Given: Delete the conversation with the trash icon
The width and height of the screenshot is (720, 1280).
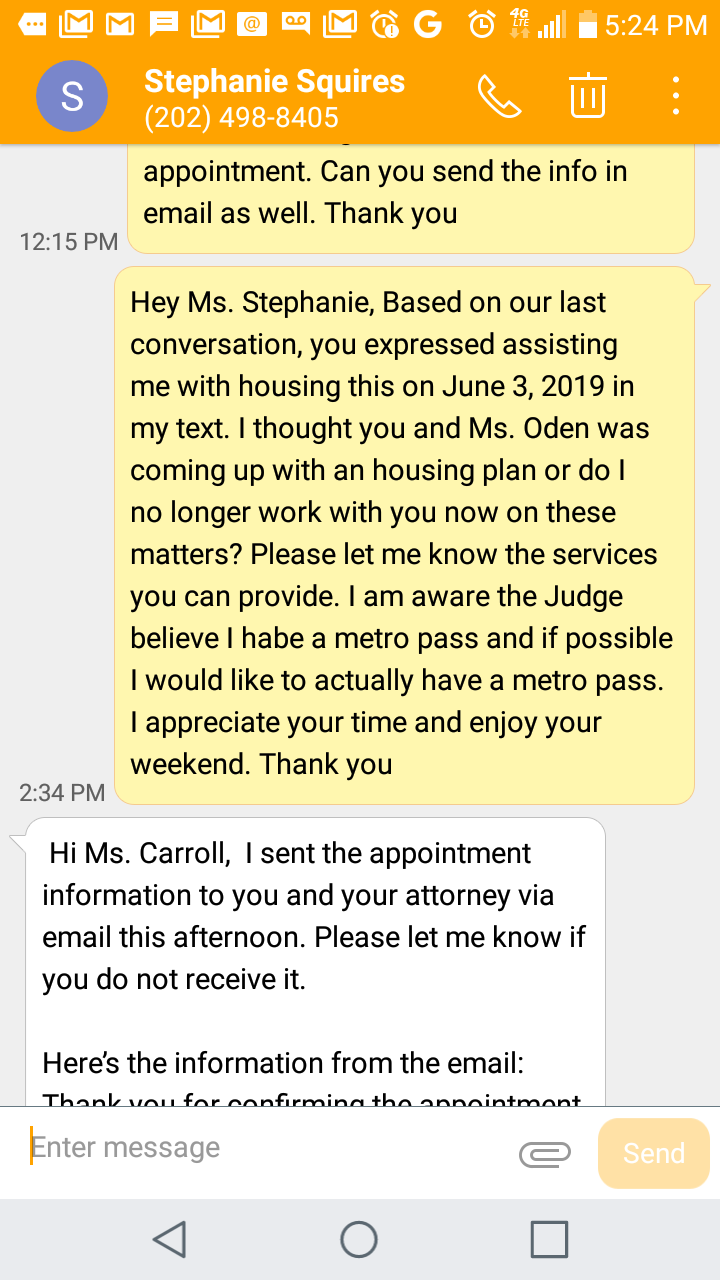Looking at the screenshot, I should click(x=588, y=96).
